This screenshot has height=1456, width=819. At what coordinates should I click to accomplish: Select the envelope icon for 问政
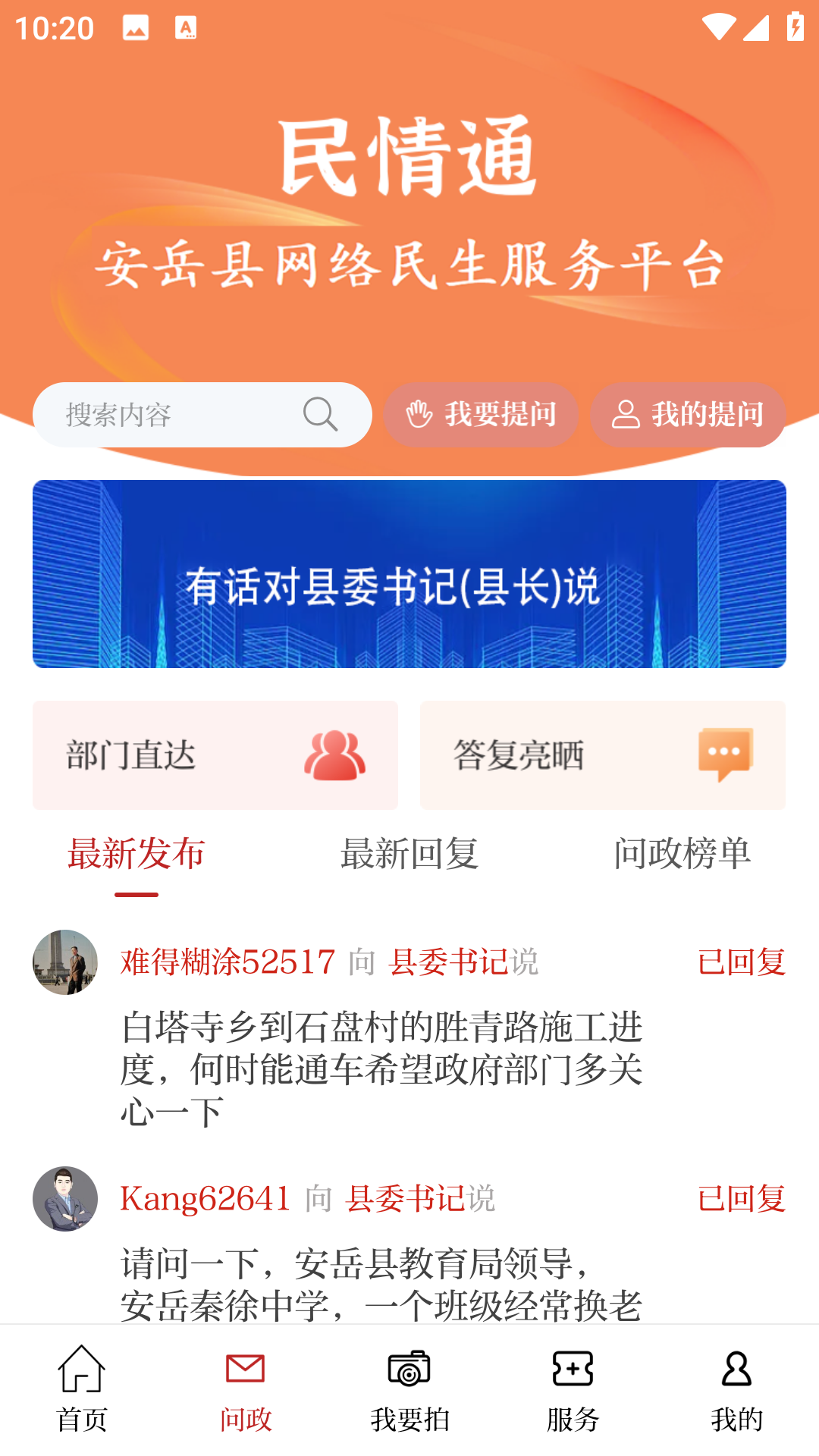pyautogui.click(x=245, y=1370)
